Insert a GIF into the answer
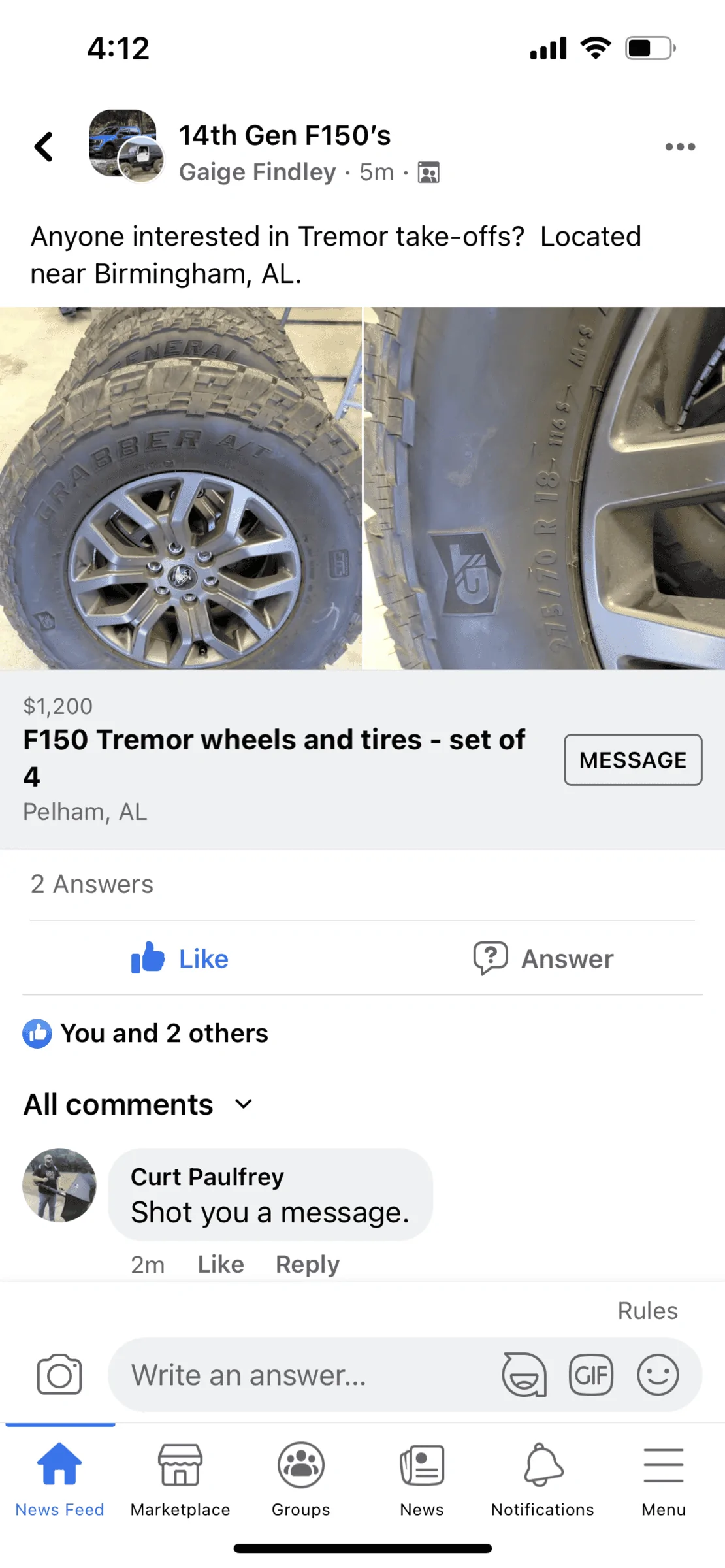 click(590, 1375)
